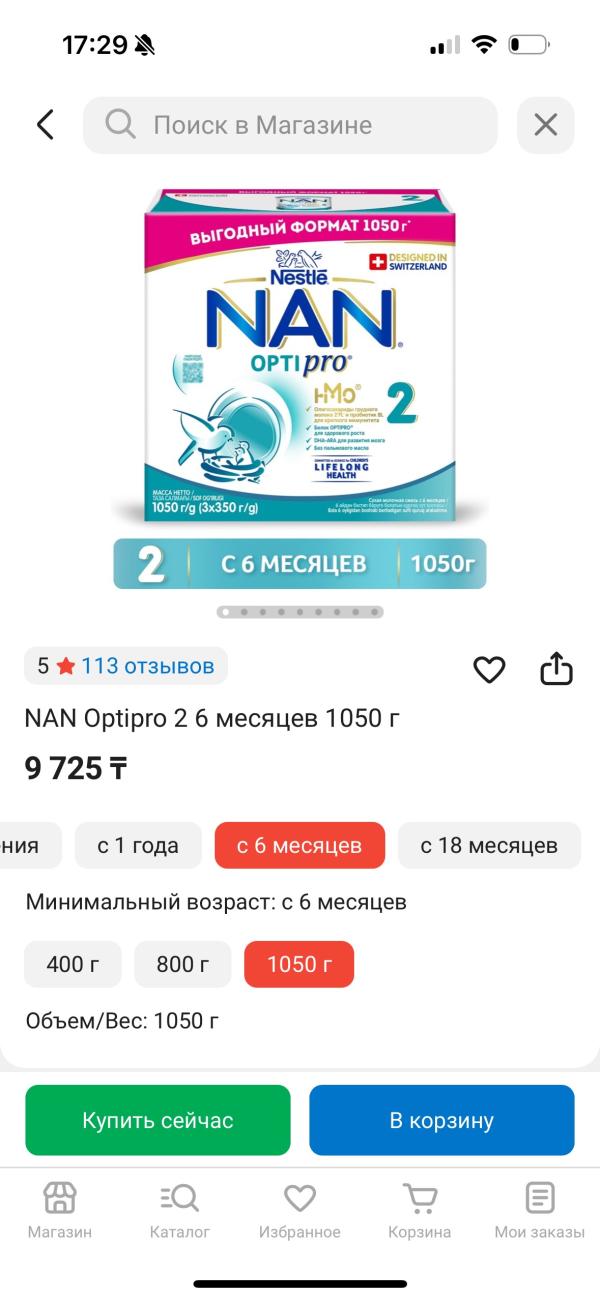
Task: Add the item via В корзину button
Action: [442, 1120]
